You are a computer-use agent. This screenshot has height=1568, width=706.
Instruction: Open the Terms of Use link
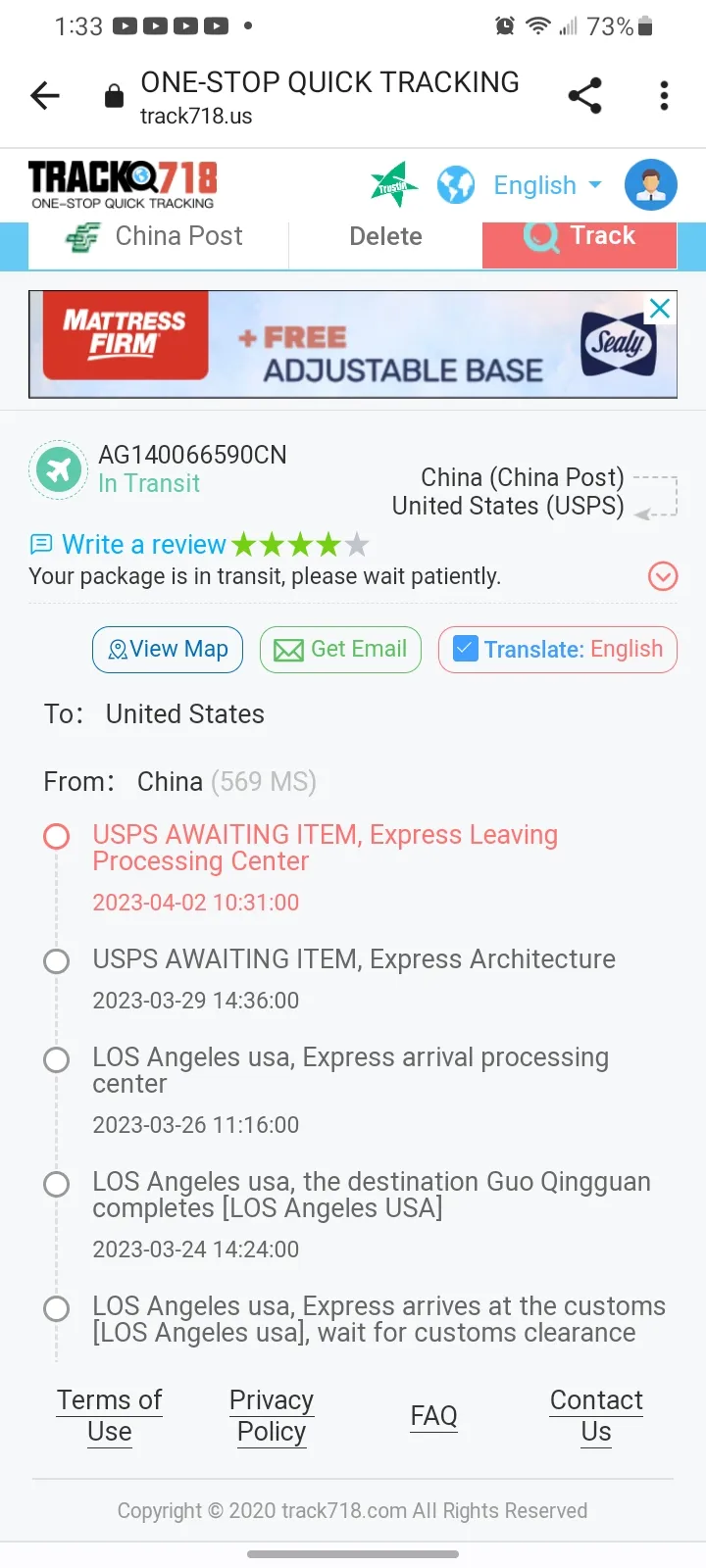pos(110,1416)
